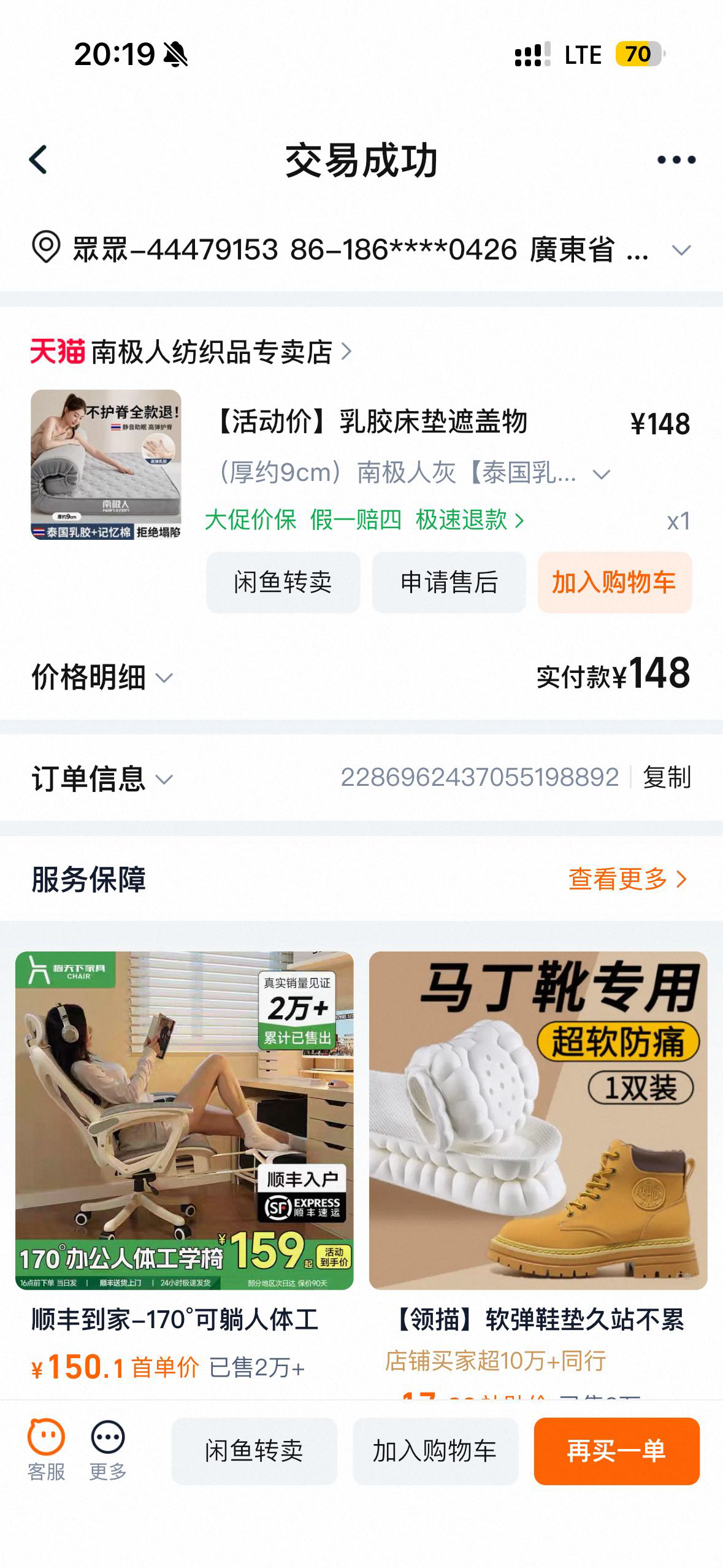
Task: Add the mattress to cart via orange 加入购物车
Action: (x=613, y=583)
